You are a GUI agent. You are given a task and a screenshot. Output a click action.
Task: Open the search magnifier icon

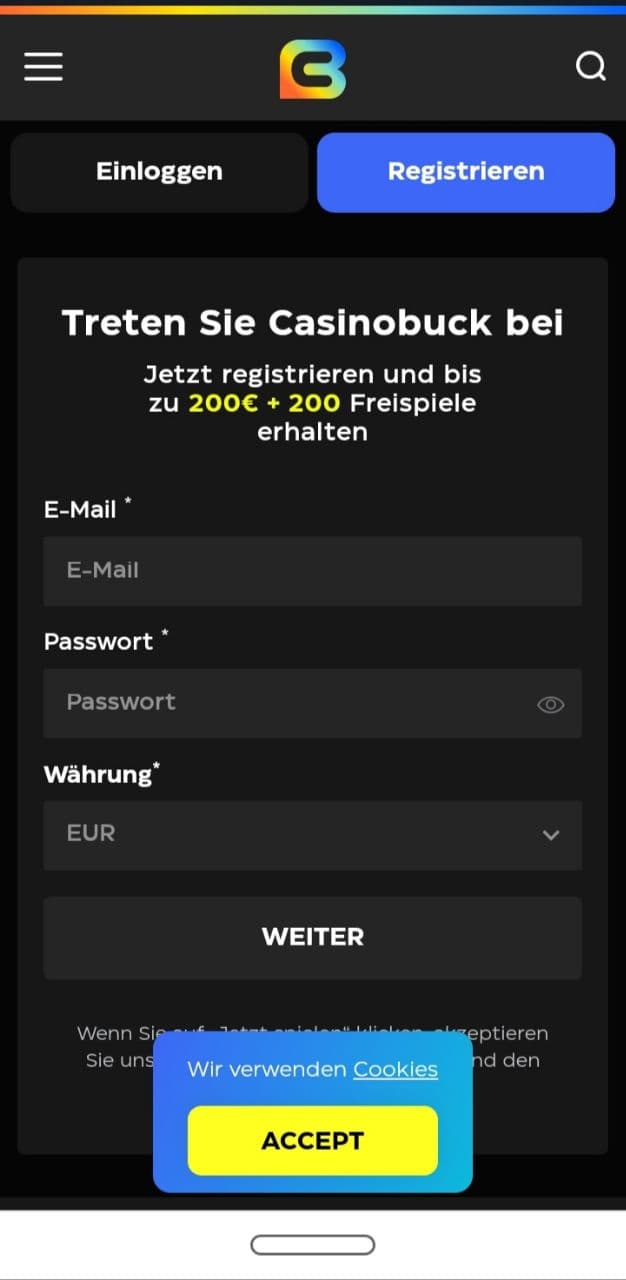pyautogui.click(x=591, y=67)
